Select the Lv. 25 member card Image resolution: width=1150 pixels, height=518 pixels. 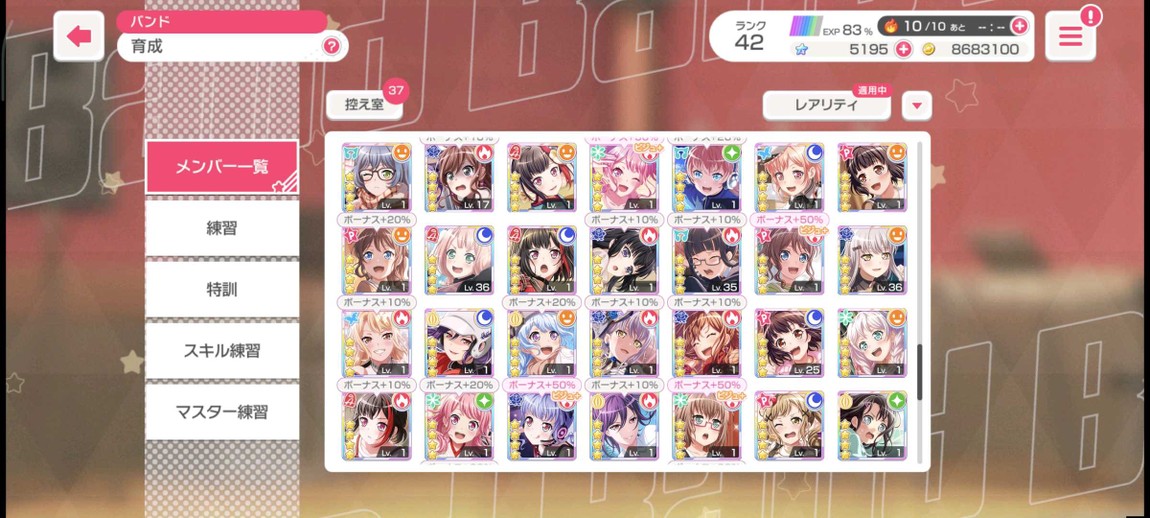[x=789, y=344]
